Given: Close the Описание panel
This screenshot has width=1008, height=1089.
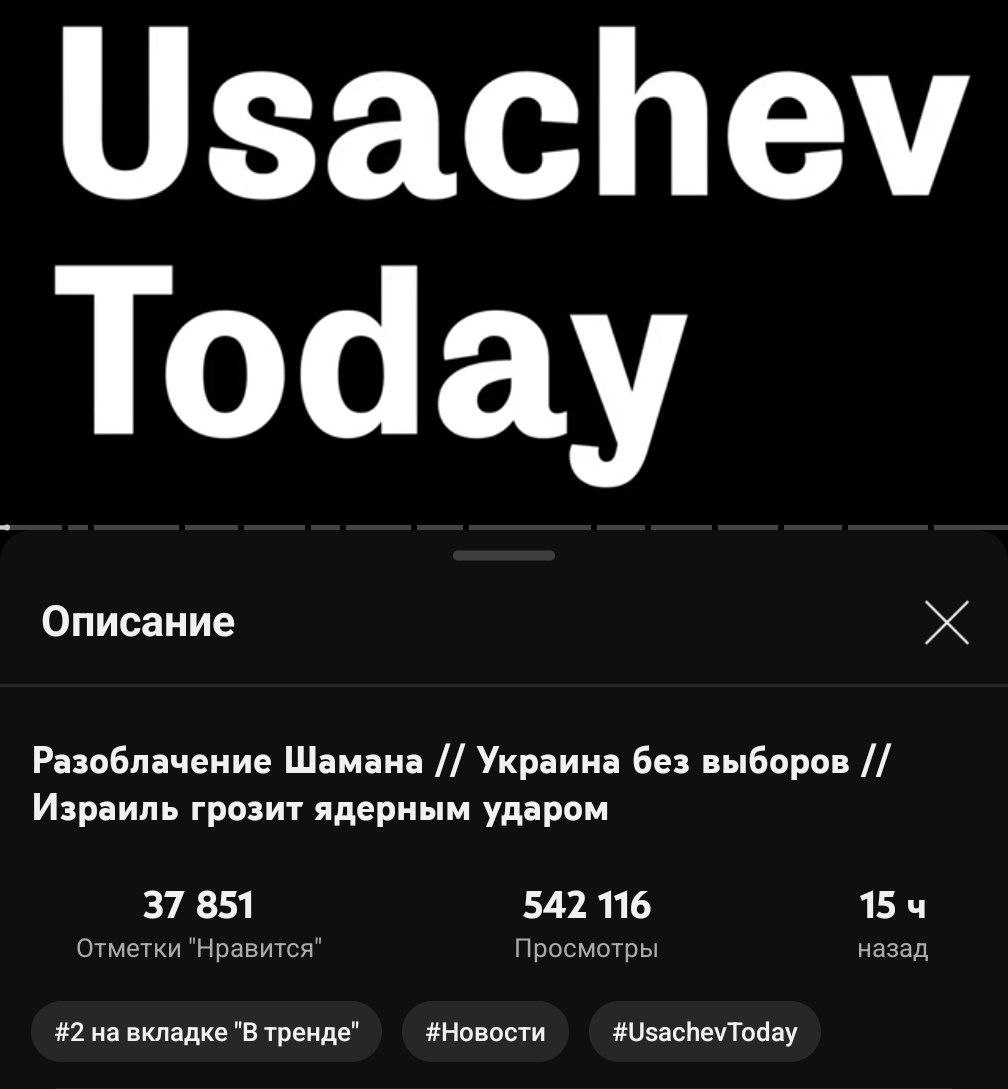Looking at the screenshot, I should pyautogui.click(x=946, y=623).
